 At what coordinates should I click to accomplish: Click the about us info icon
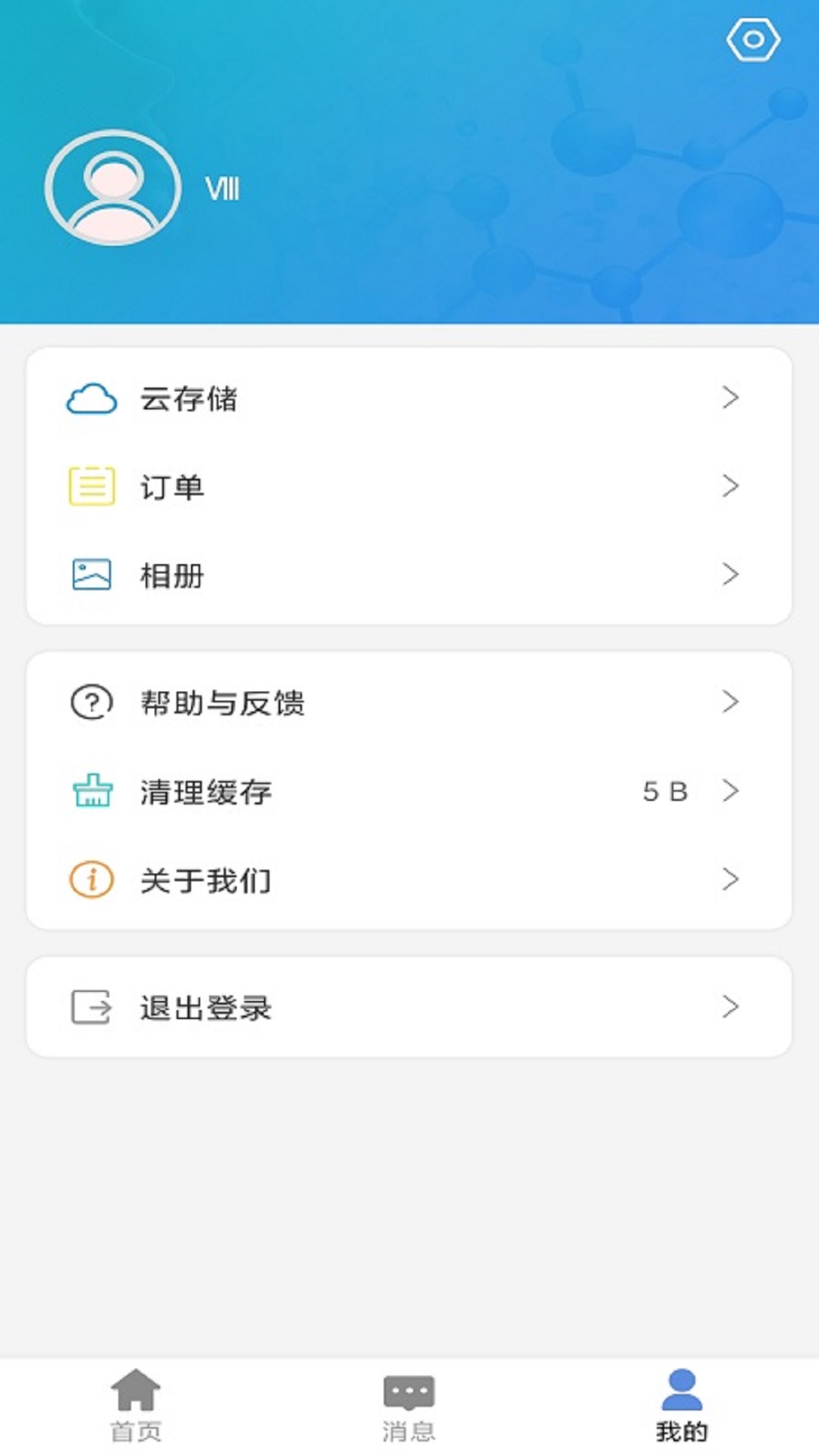(x=89, y=880)
